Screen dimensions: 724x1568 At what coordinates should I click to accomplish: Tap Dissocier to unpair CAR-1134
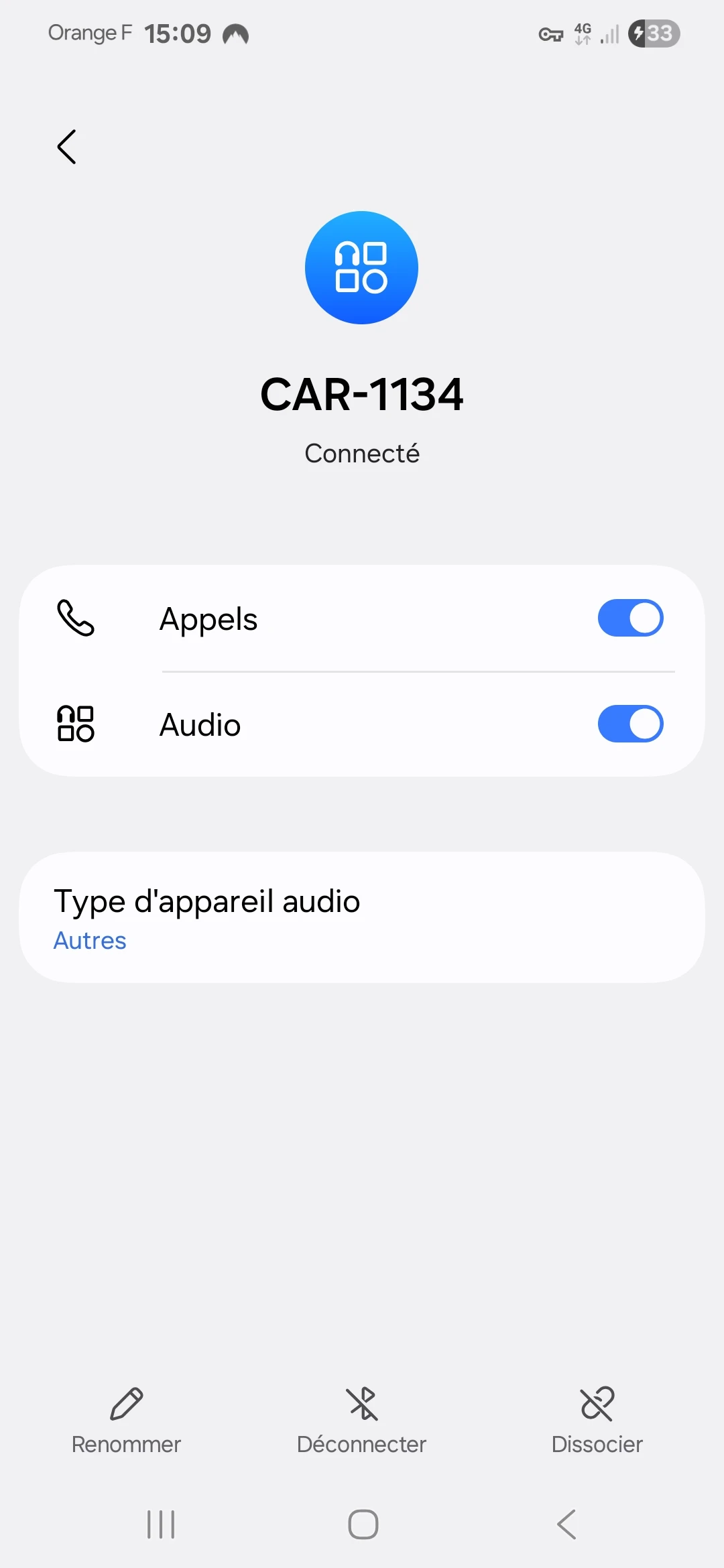pos(597,1421)
